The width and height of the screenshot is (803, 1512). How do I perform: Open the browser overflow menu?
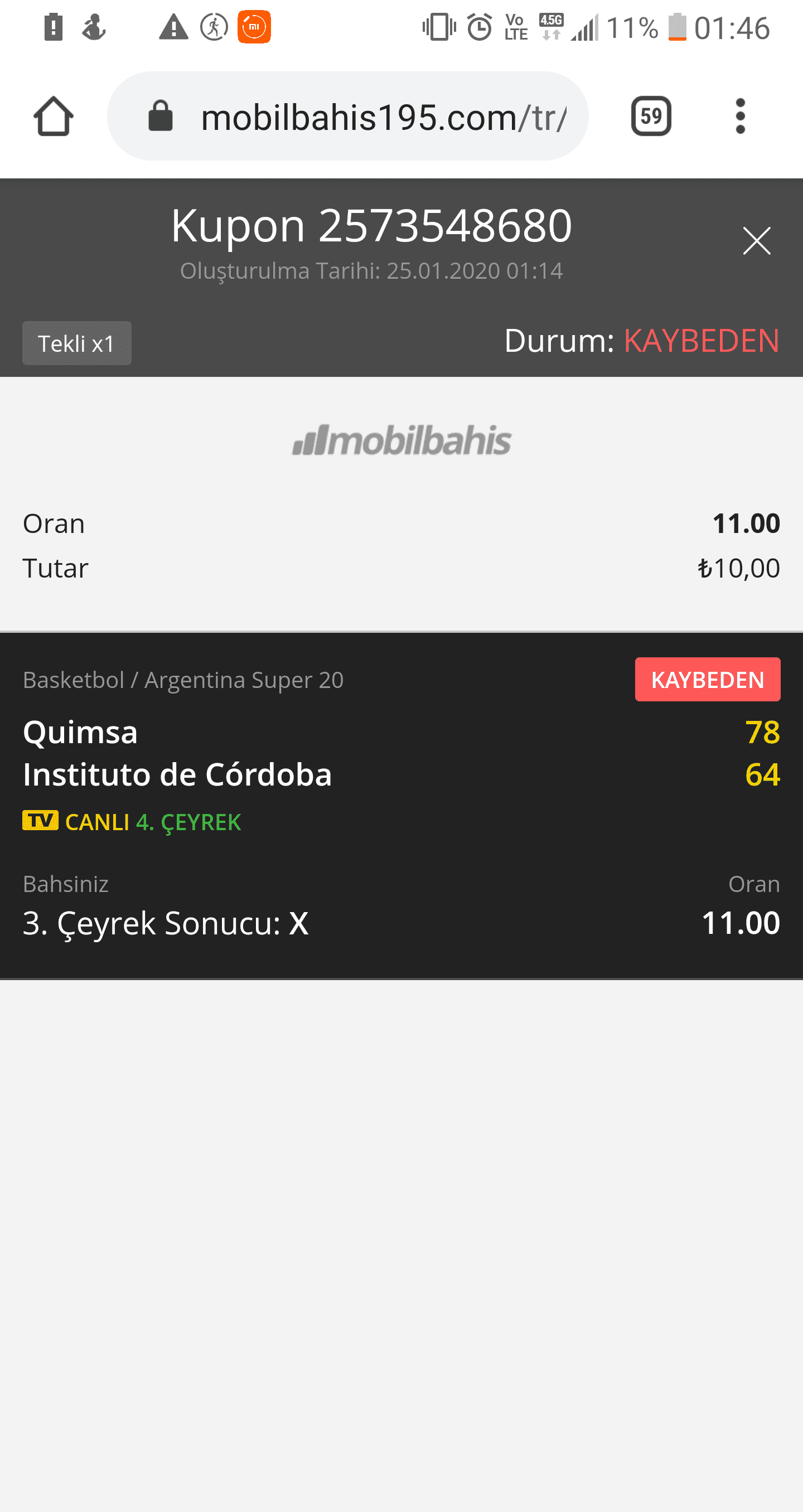coord(740,116)
